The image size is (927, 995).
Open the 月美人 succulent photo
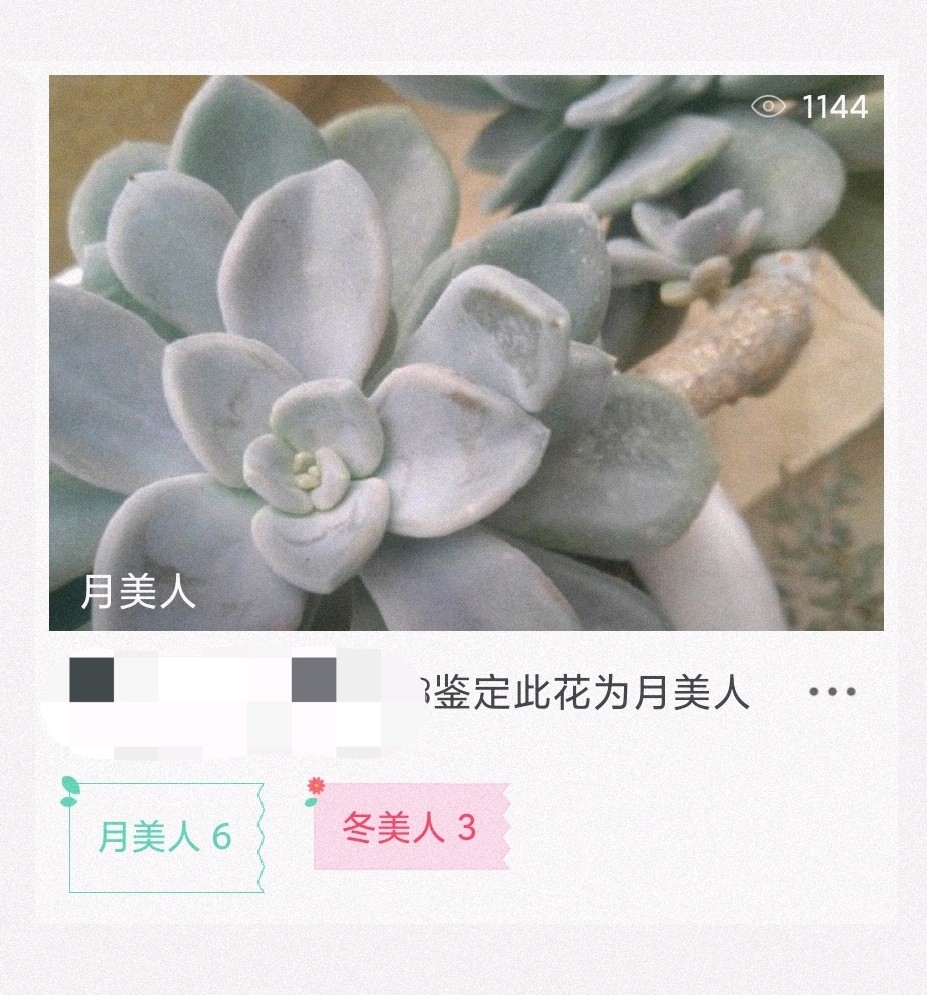[466, 352]
